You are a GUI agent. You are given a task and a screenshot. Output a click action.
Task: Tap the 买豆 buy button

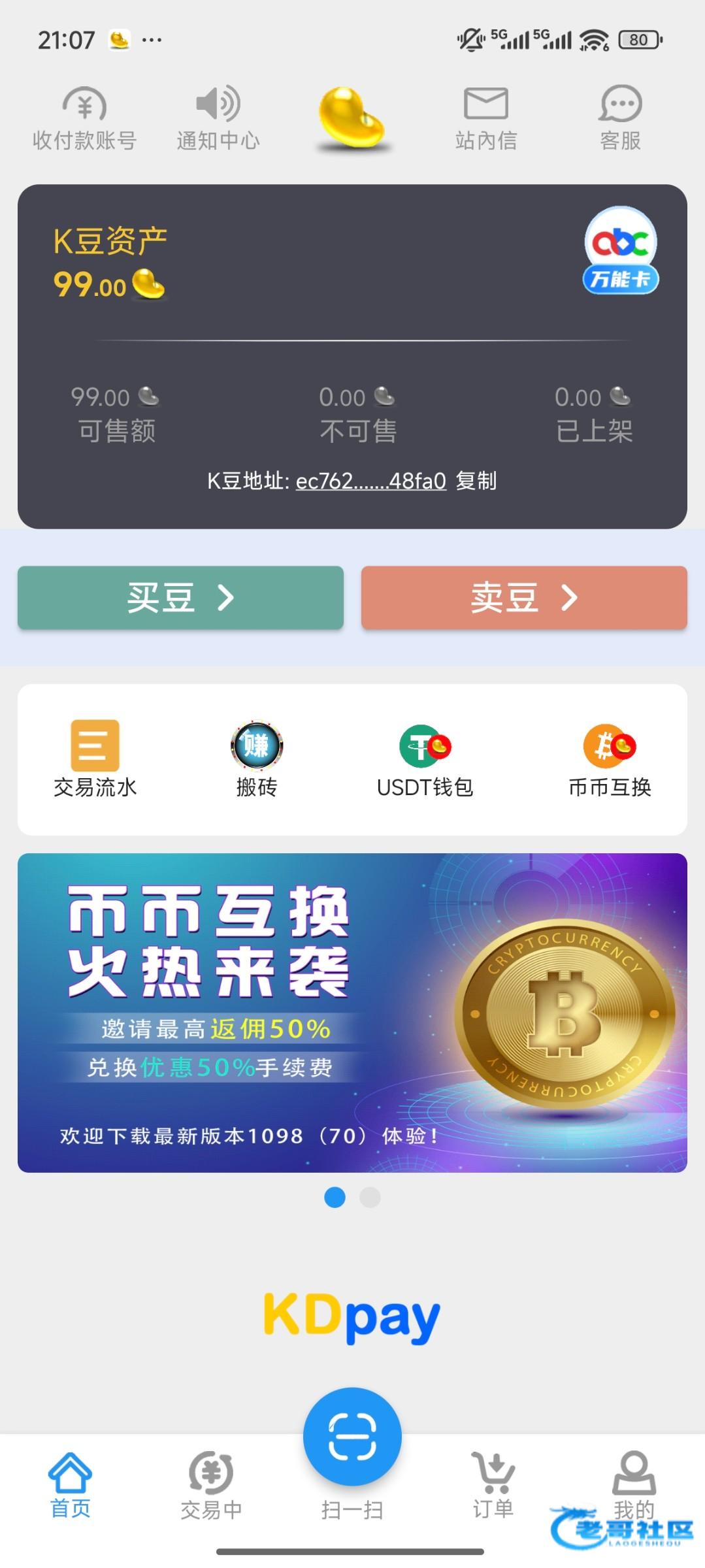(180, 598)
